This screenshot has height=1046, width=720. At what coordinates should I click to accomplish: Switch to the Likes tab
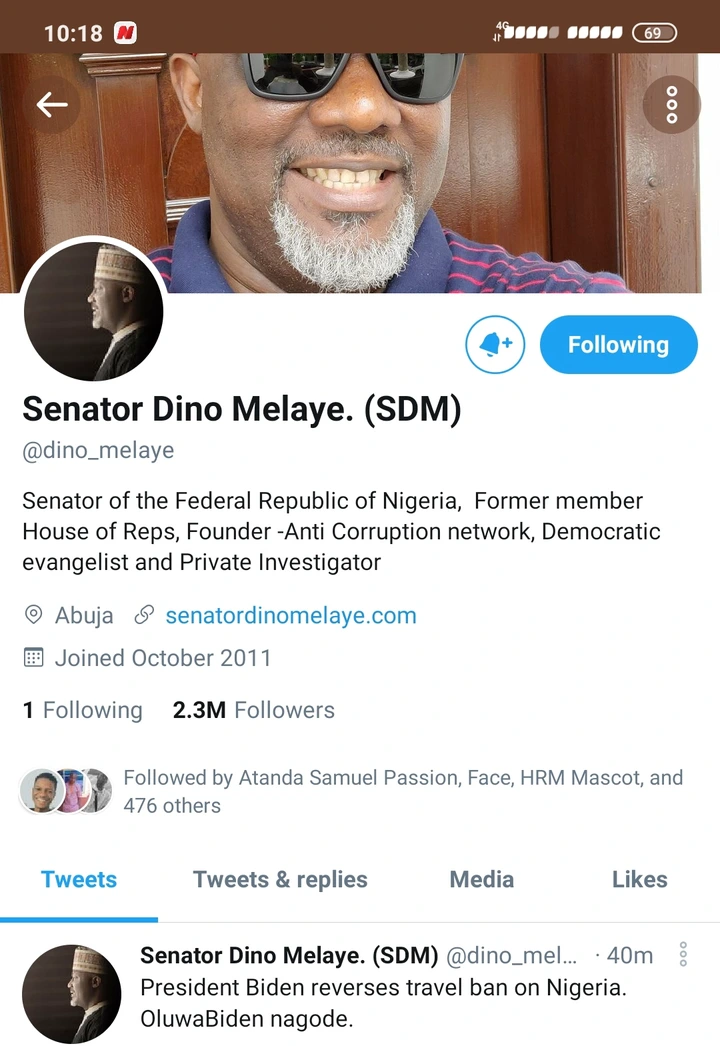click(639, 880)
